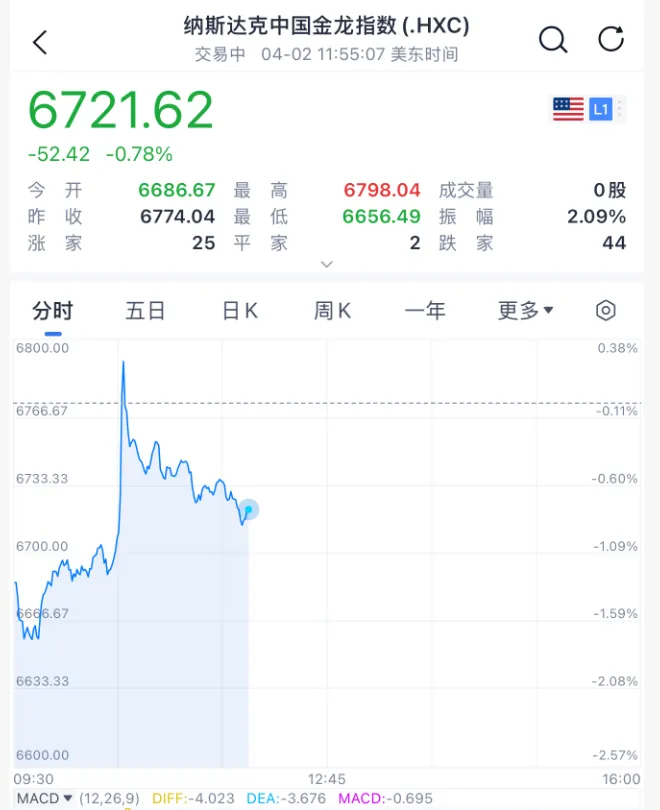Screen dimensions: 660x810
Task: Refresh the index quote data
Action: [611, 40]
